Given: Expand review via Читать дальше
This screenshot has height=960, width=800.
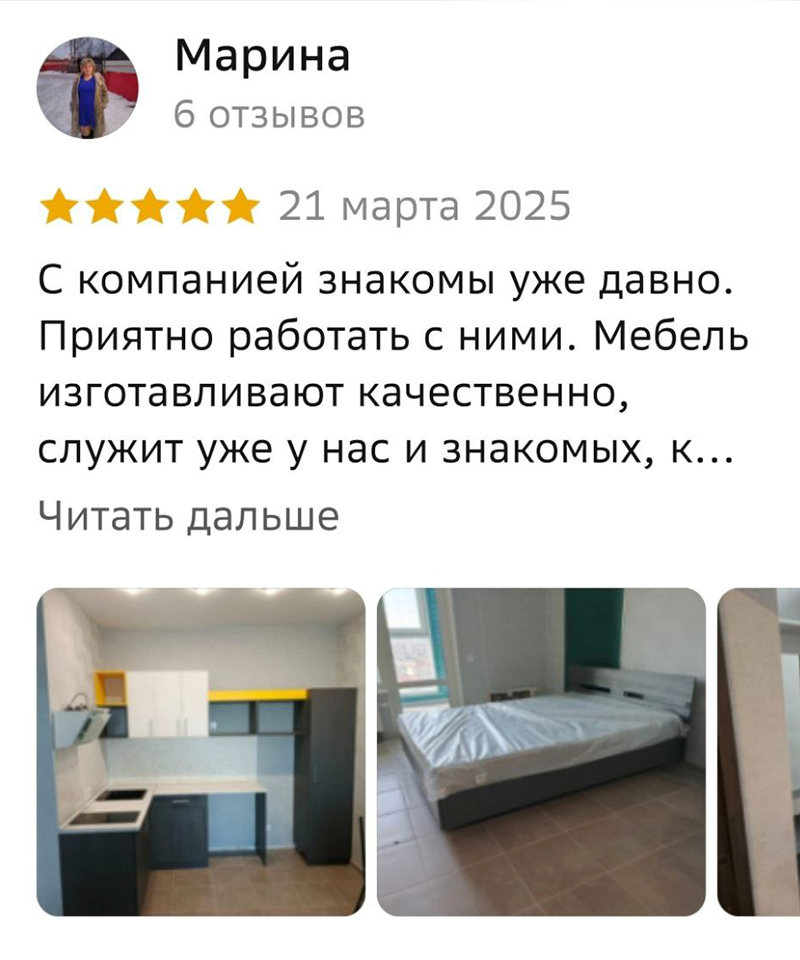Looking at the screenshot, I should (x=188, y=516).
